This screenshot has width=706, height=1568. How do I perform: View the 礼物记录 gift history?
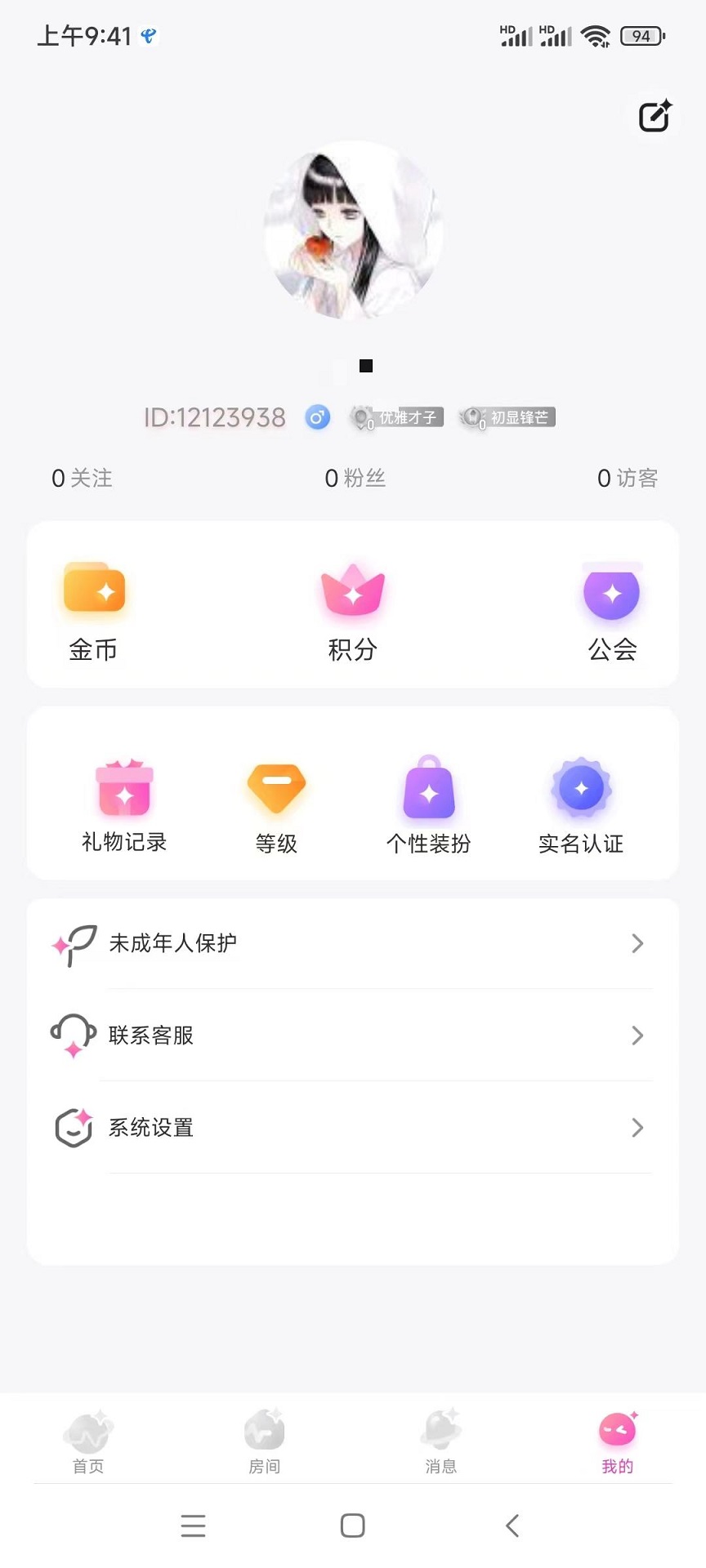(x=123, y=804)
